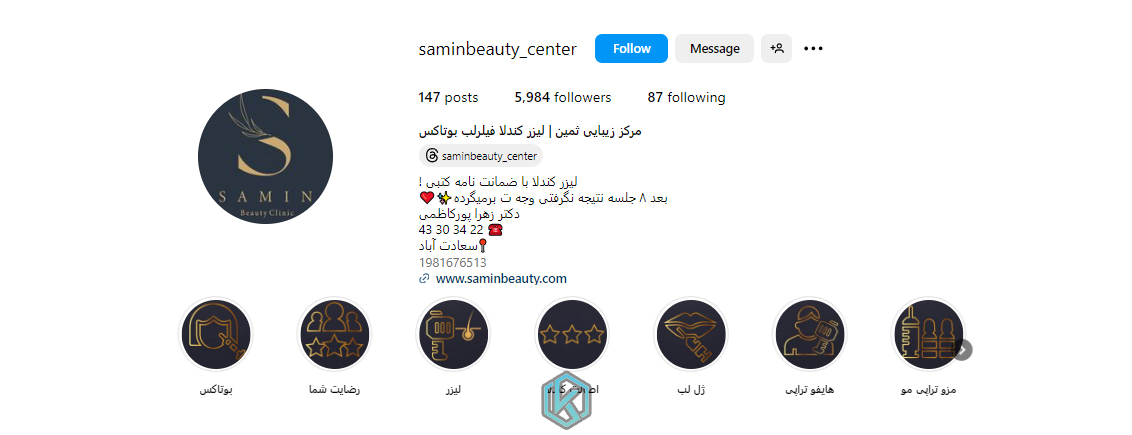Open the رضایت شما story highlight

335,335
